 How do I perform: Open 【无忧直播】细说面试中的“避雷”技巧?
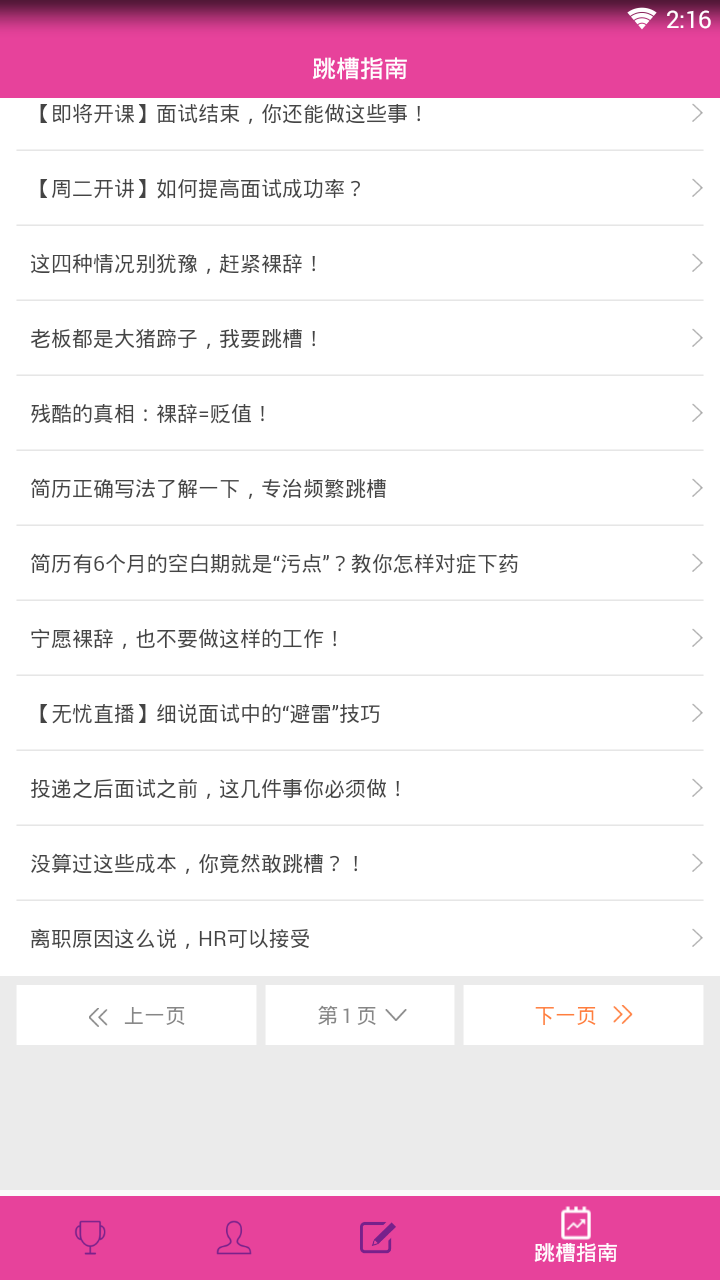click(x=360, y=713)
